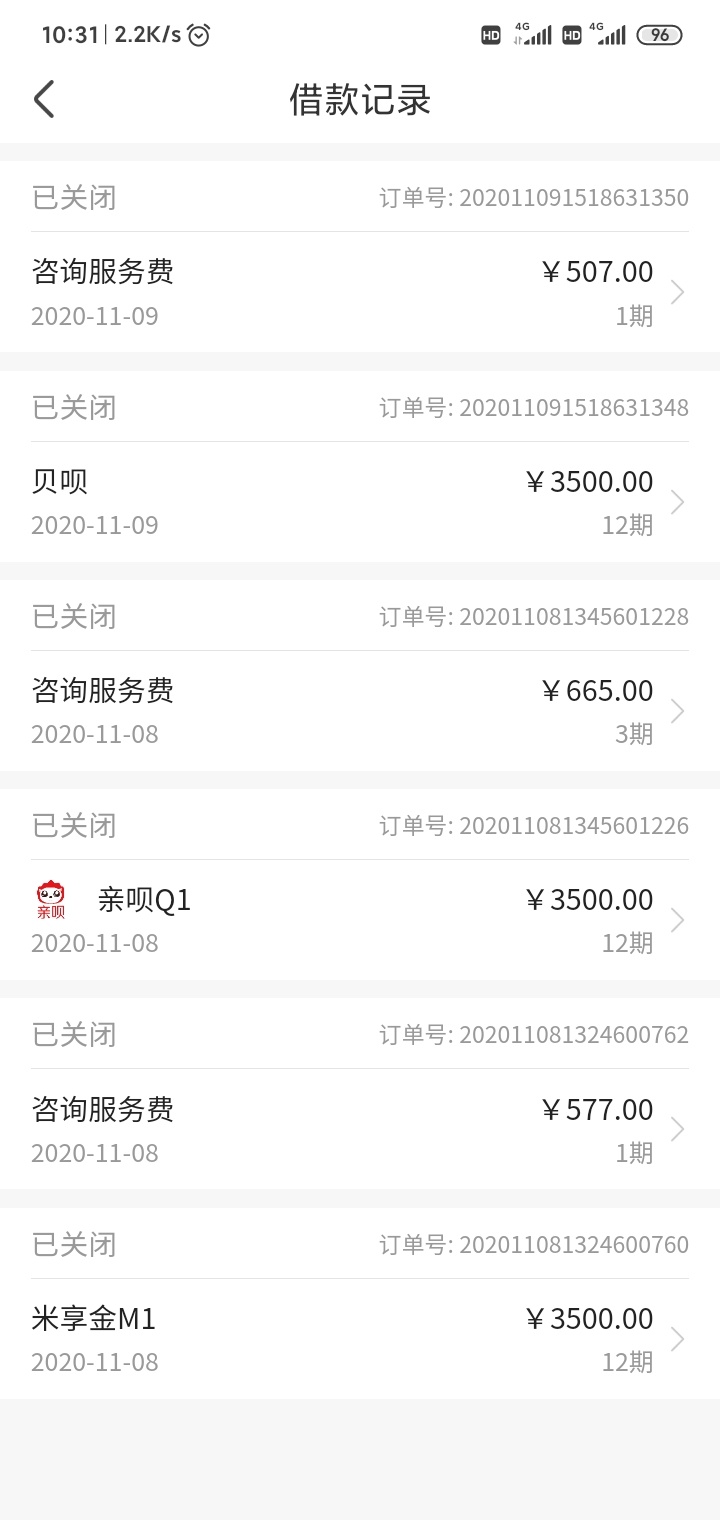Screen dimensions: 720x1520
Task: Open the 亲呗Q1 loan record
Action: [x=360, y=920]
